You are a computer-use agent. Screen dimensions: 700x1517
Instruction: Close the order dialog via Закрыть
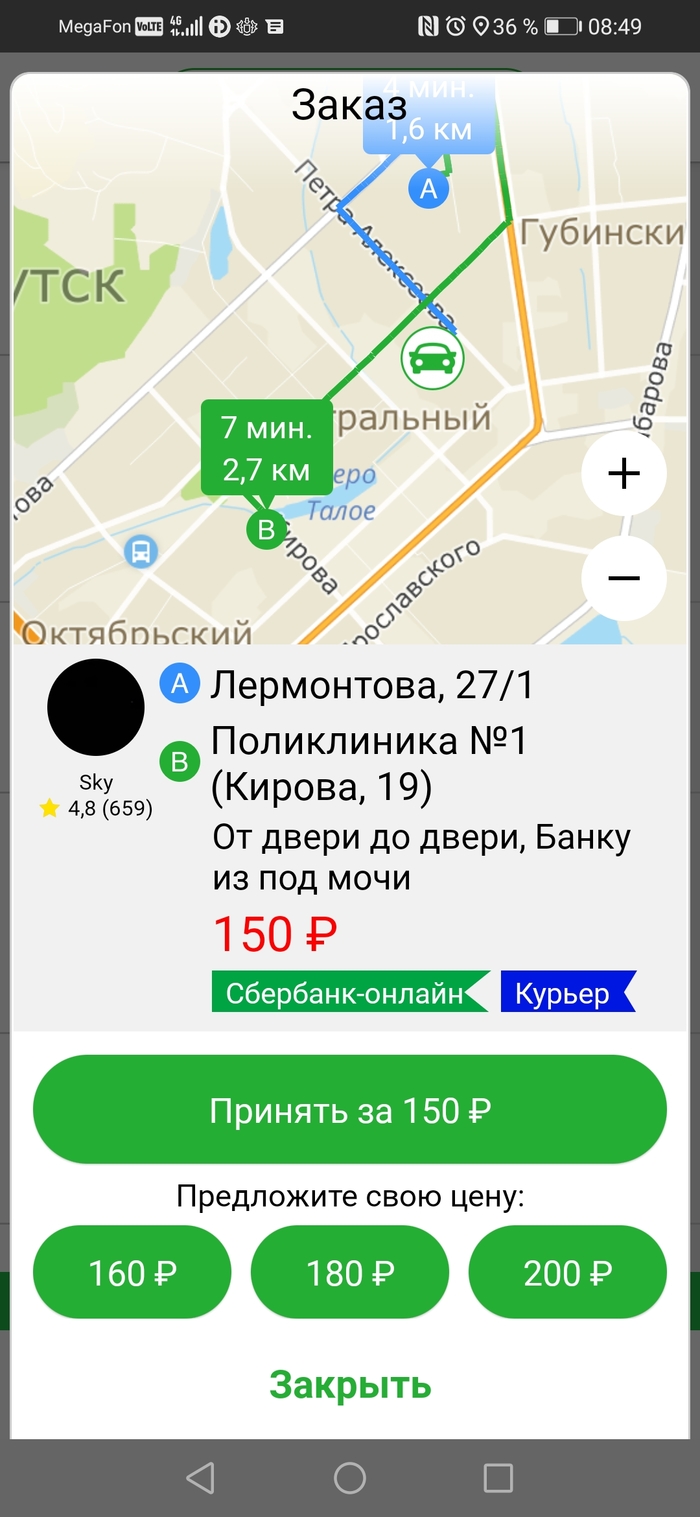point(349,1385)
